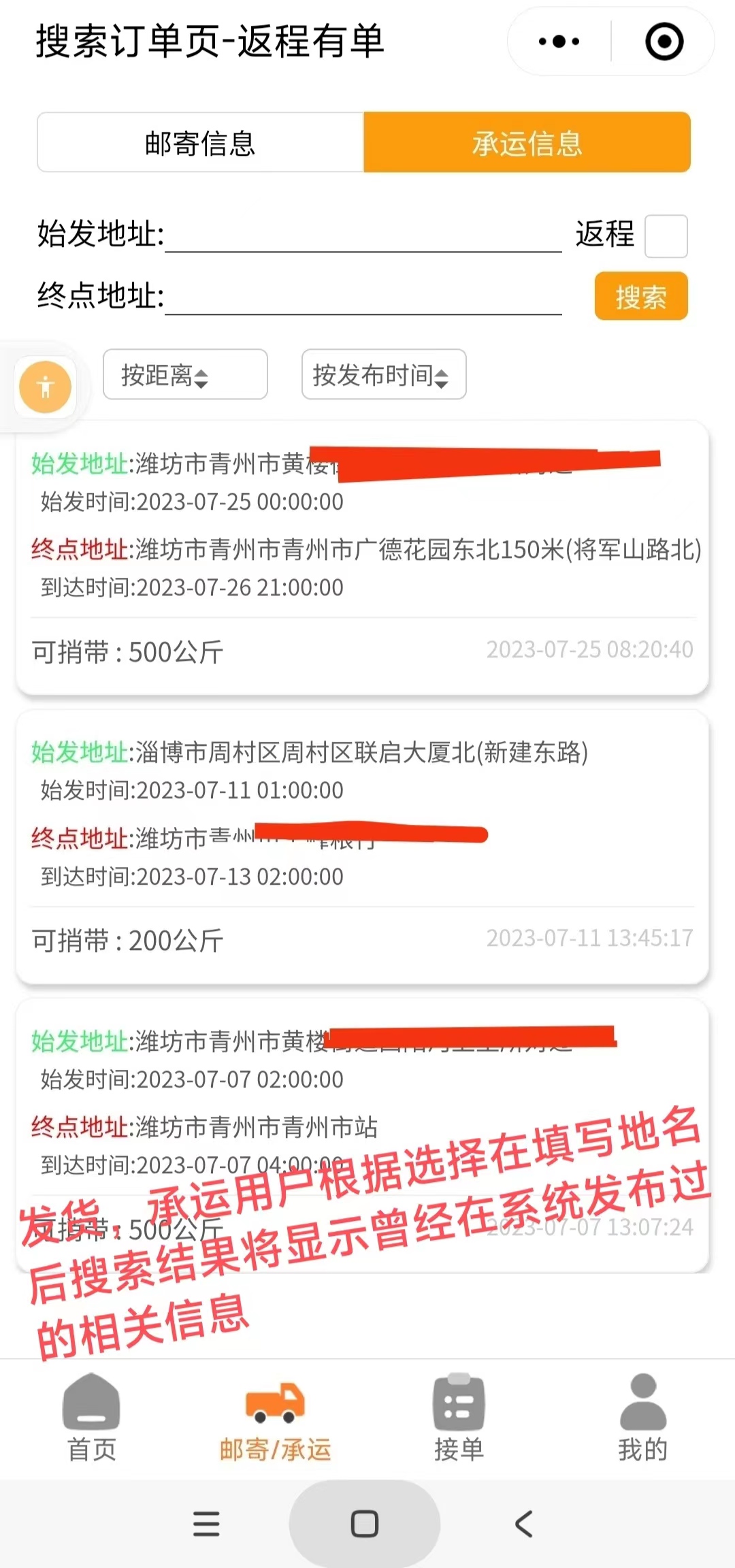The image size is (735, 1568).
Task: Open the orange accessibility floating button
Action: tap(46, 388)
